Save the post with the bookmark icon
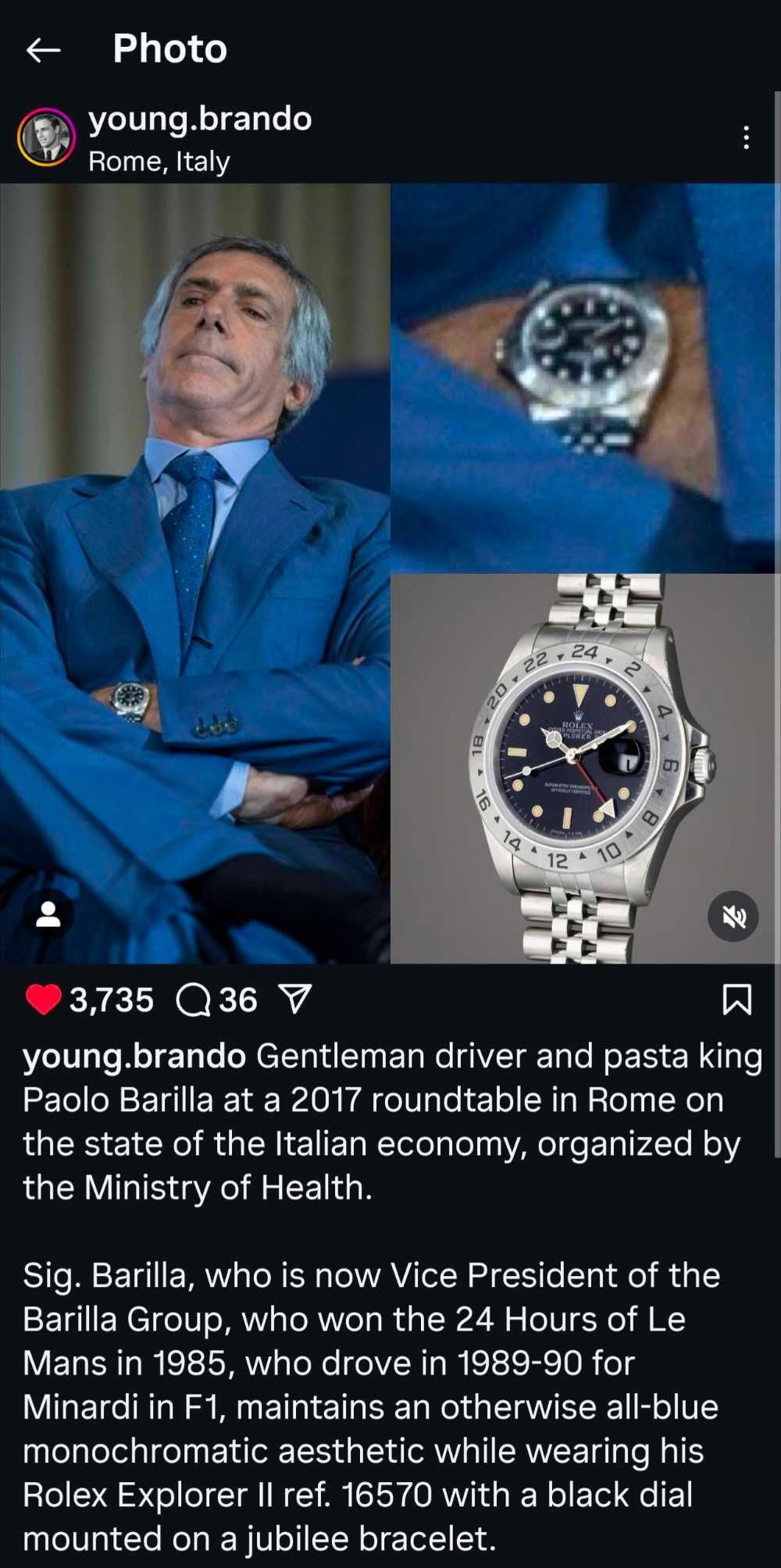The image size is (781, 1568). pos(736,1000)
